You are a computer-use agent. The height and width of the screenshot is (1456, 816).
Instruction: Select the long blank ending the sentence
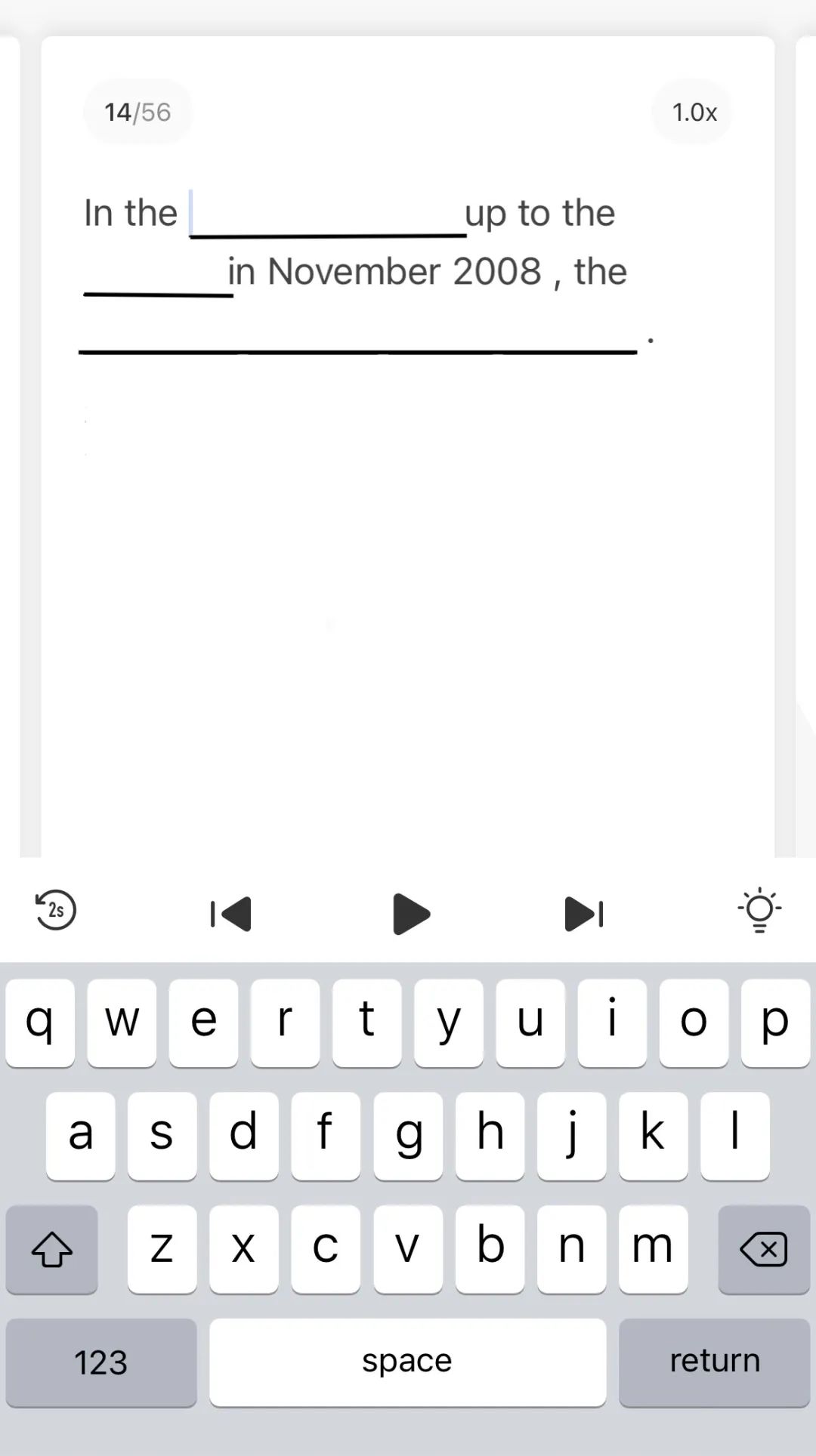click(x=357, y=335)
